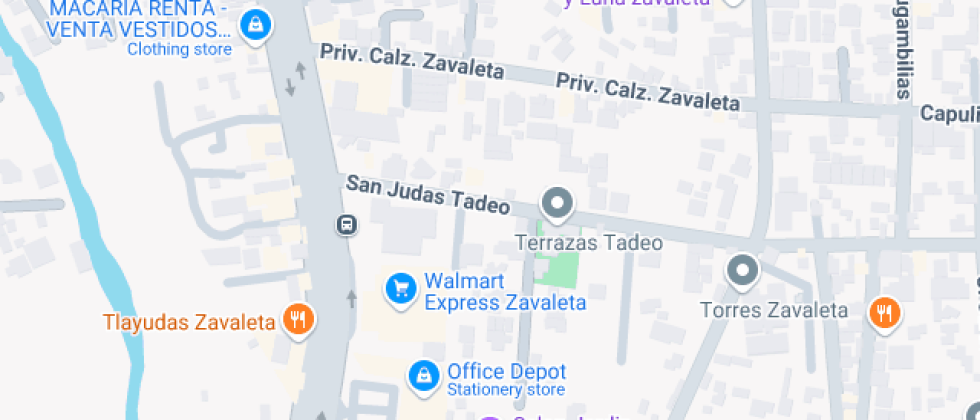Open the Terrazas Tadeo location pin
Viewport: 980px width, 420px height.
(x=557, y=204)
